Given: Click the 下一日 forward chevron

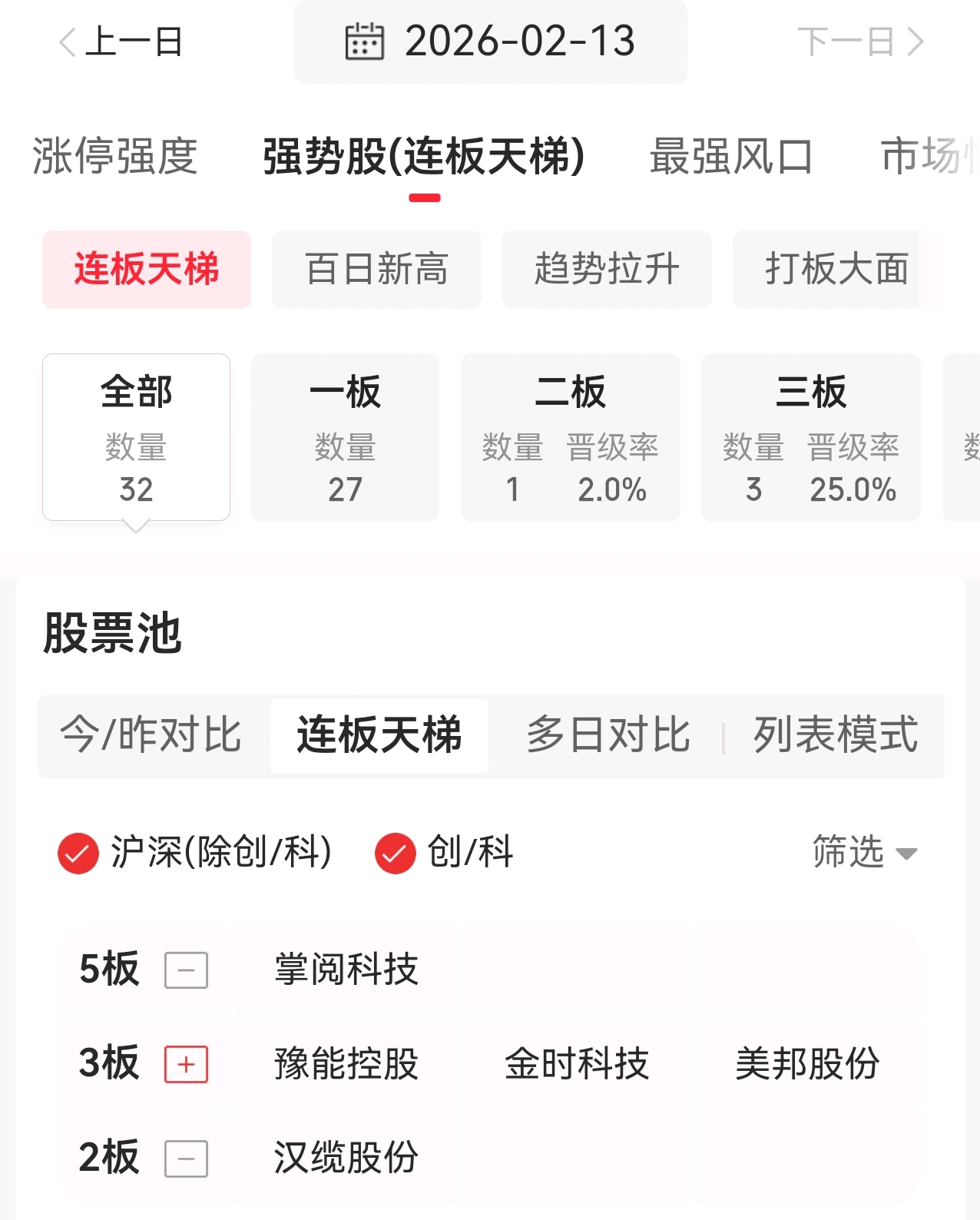Looking at the screenshot, I should (916, 42).
